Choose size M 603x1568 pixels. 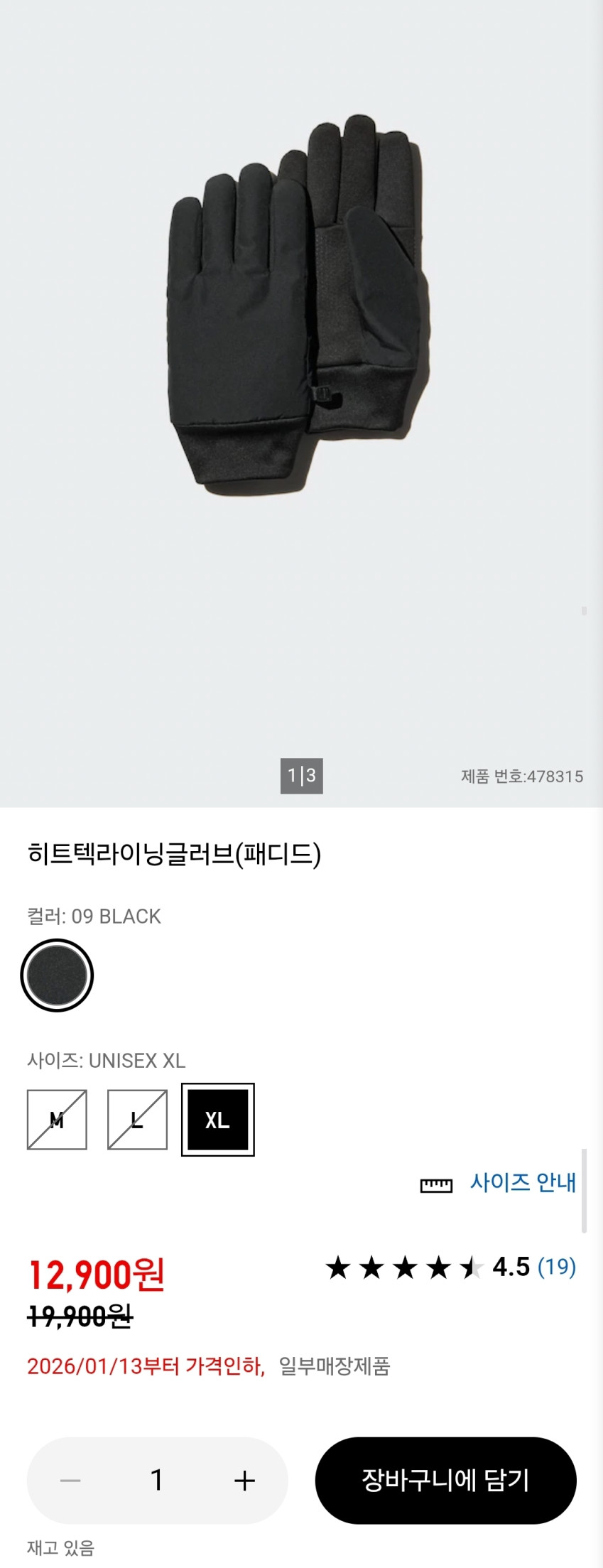(57, 1120)
